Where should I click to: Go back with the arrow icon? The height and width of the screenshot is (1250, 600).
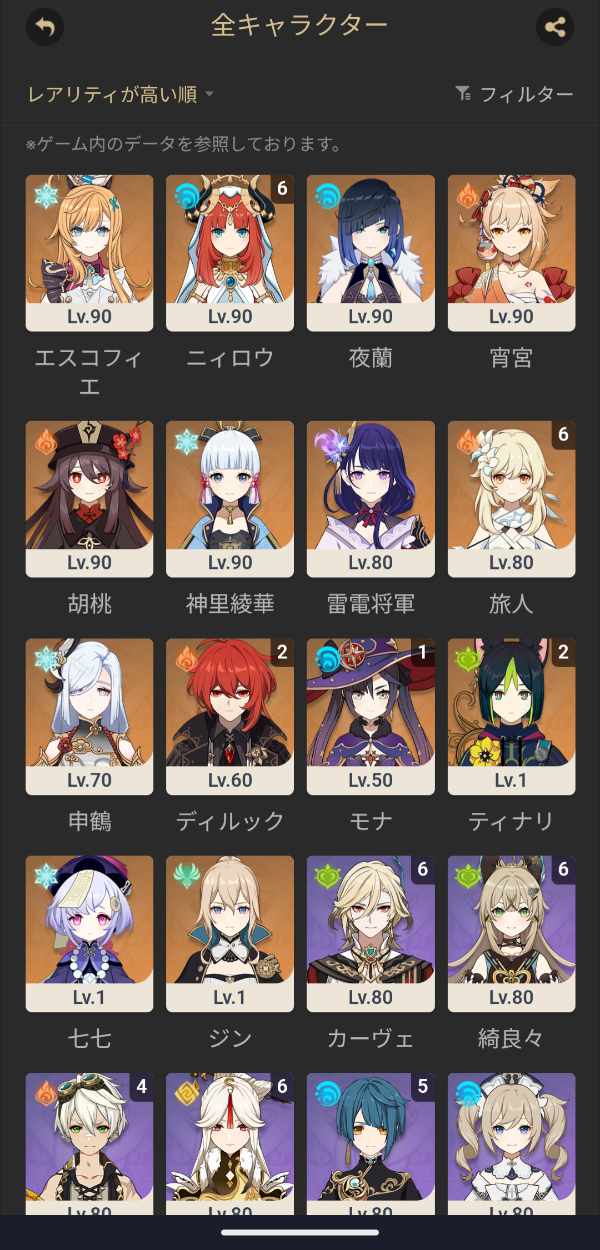click(44, 27)
